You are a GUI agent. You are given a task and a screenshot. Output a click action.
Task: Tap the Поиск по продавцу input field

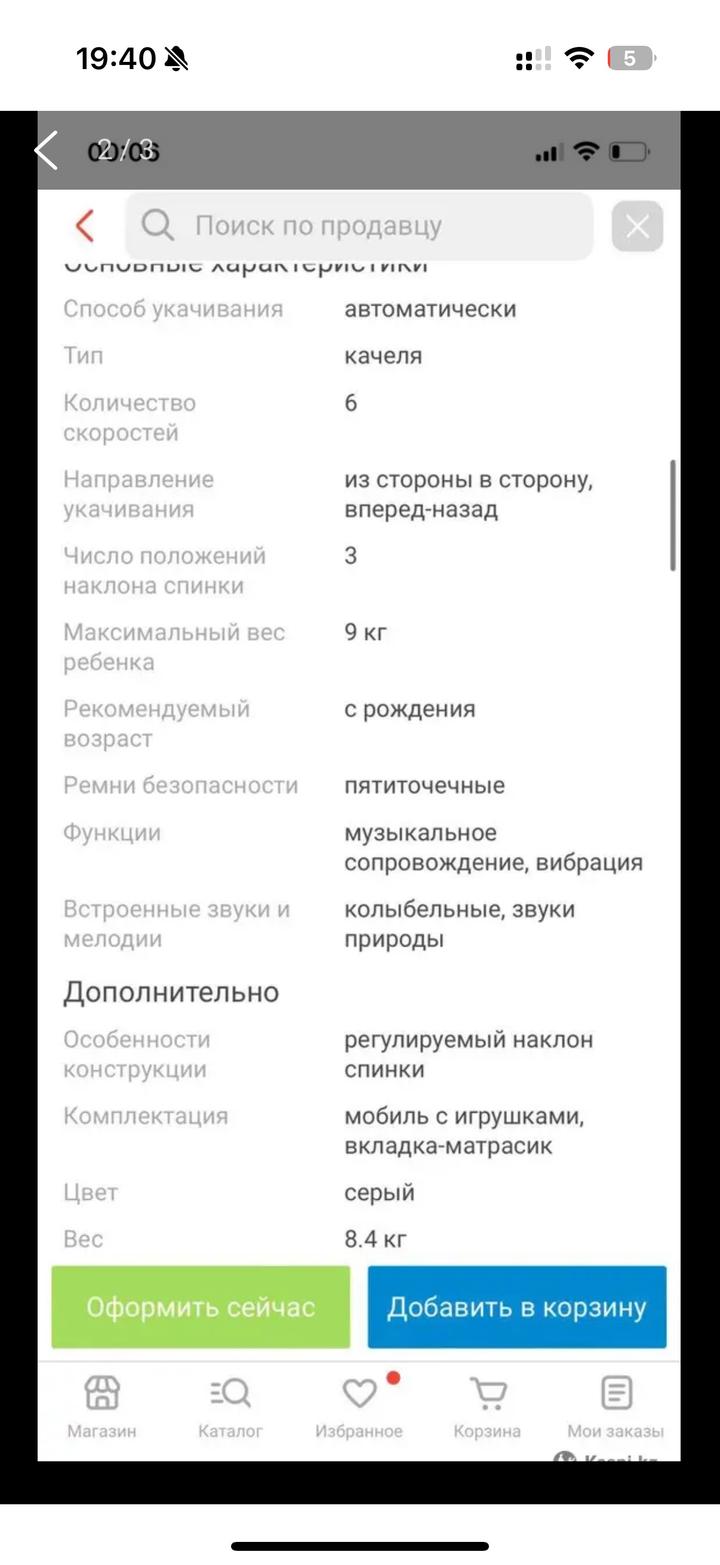coord(360,226)
